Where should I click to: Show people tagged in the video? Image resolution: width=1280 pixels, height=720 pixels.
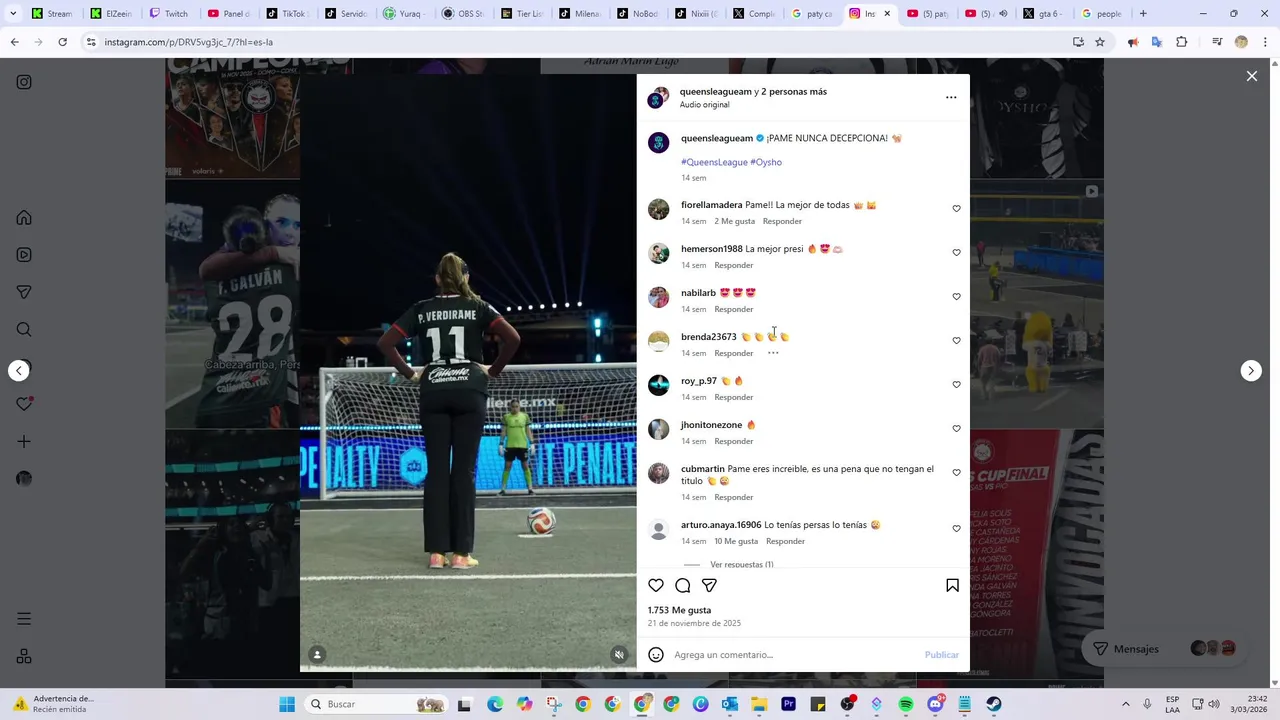click(317, 655)
